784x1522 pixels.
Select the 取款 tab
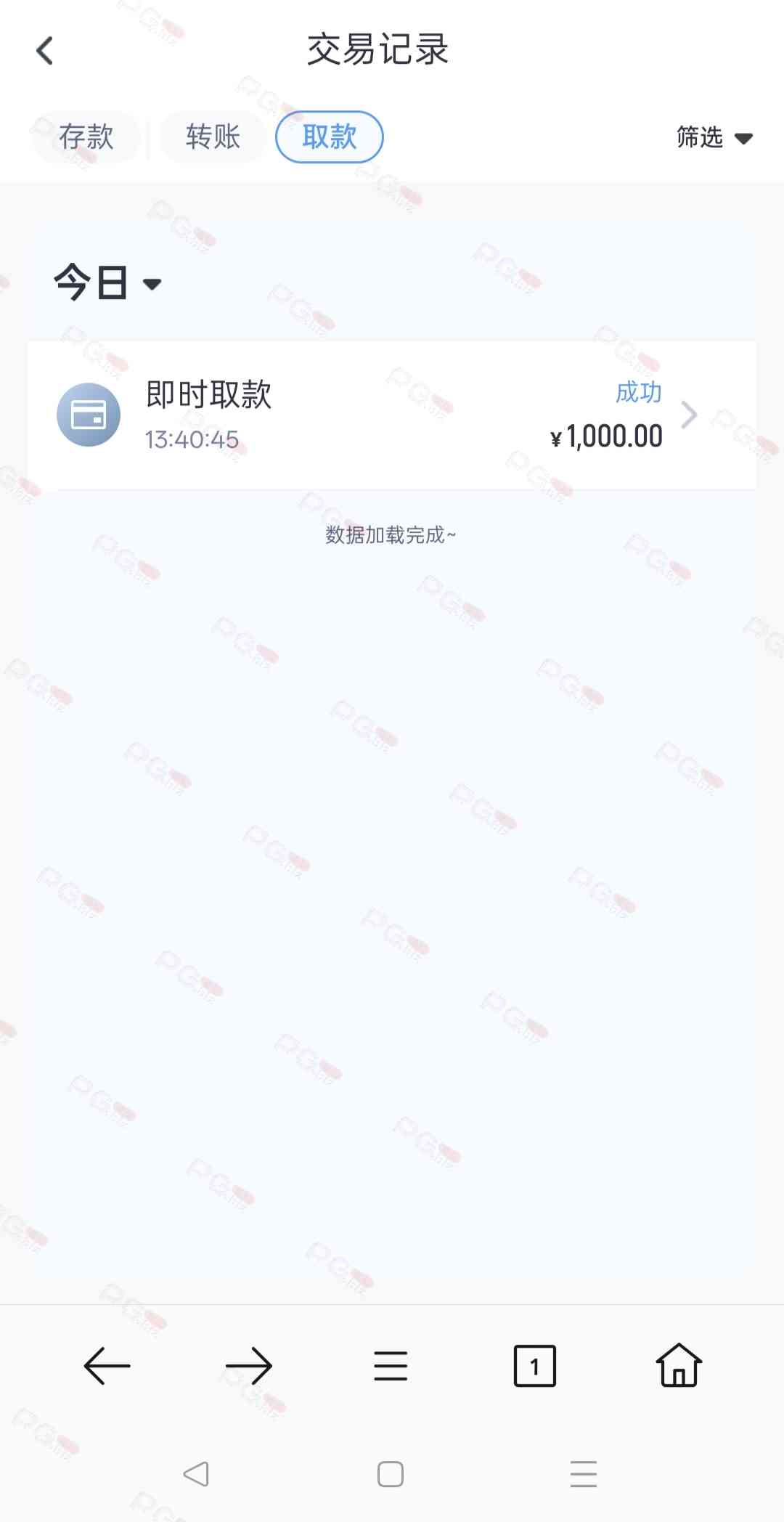[x=330, y=137]
